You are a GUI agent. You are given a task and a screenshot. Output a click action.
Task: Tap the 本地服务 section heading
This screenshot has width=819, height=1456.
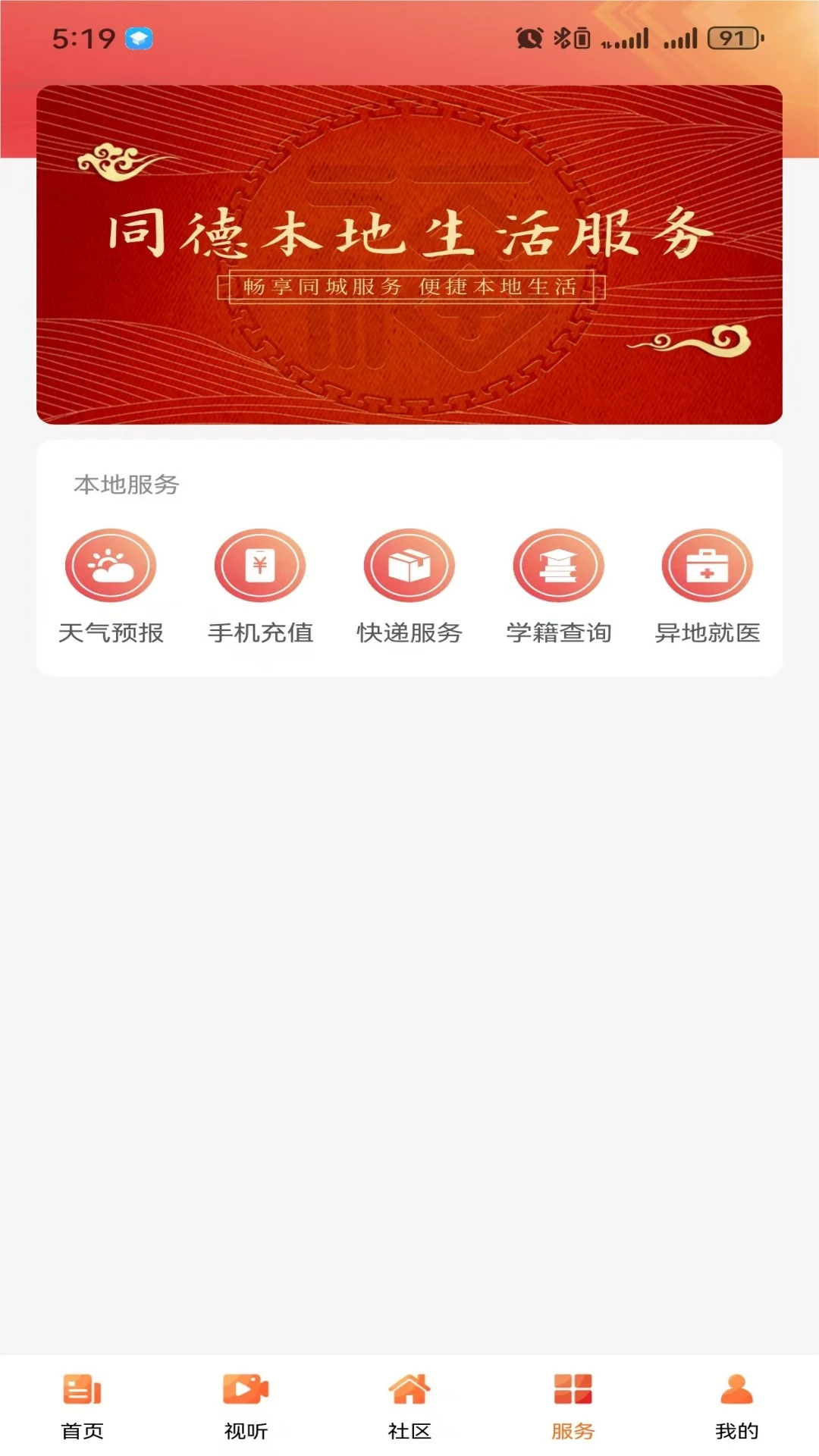click(x=125, y=486)
